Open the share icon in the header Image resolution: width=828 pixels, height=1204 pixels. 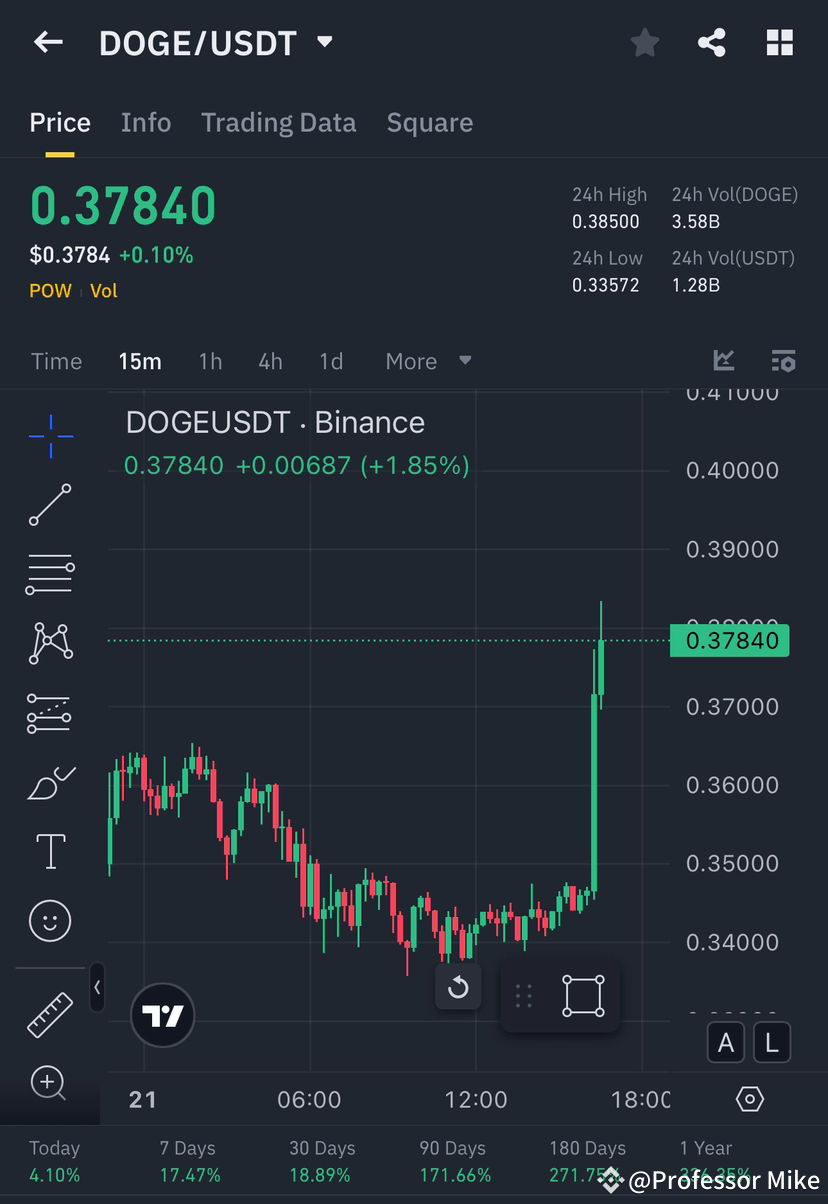coord(712,42)
